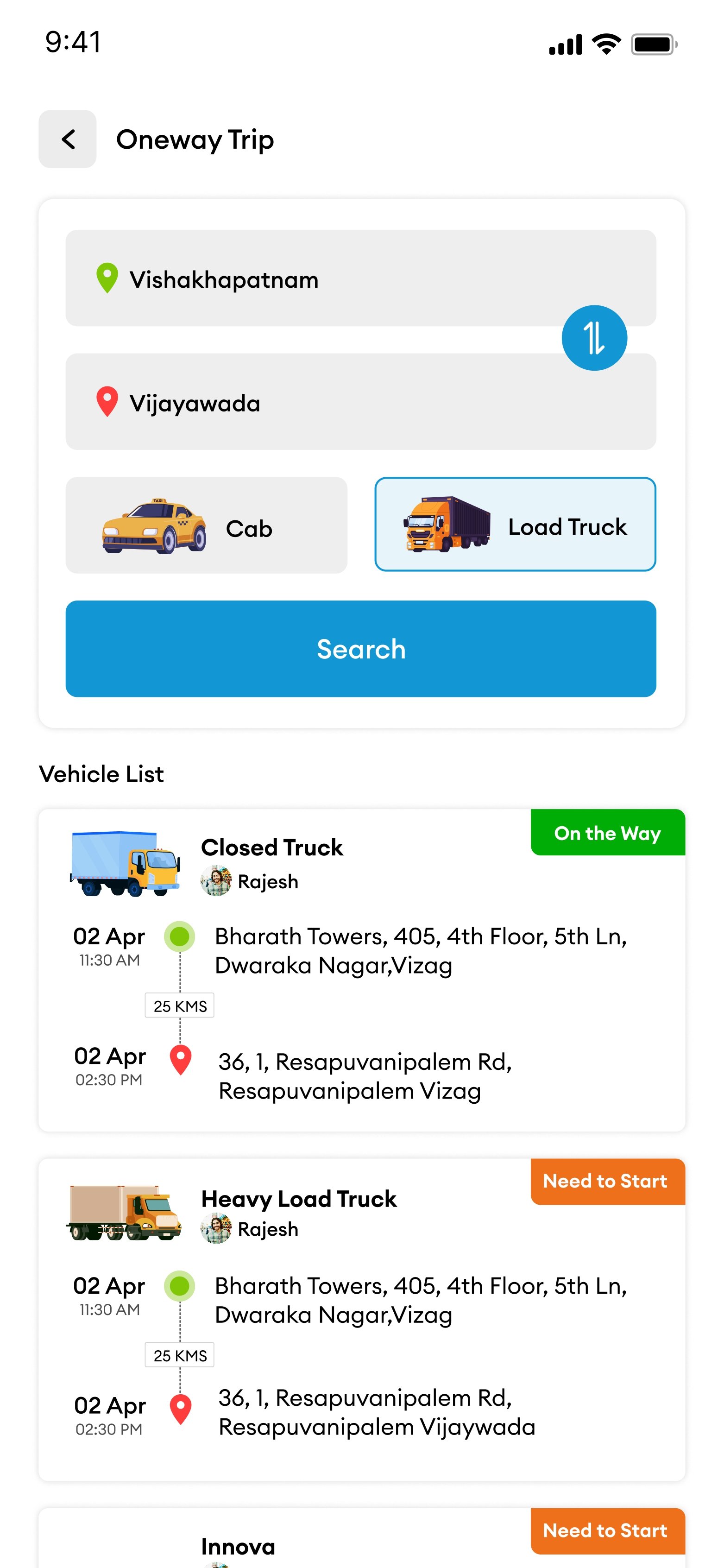Tap the Search button
The width and height of the screenshot is (724, 1568).
coord(361,649)
